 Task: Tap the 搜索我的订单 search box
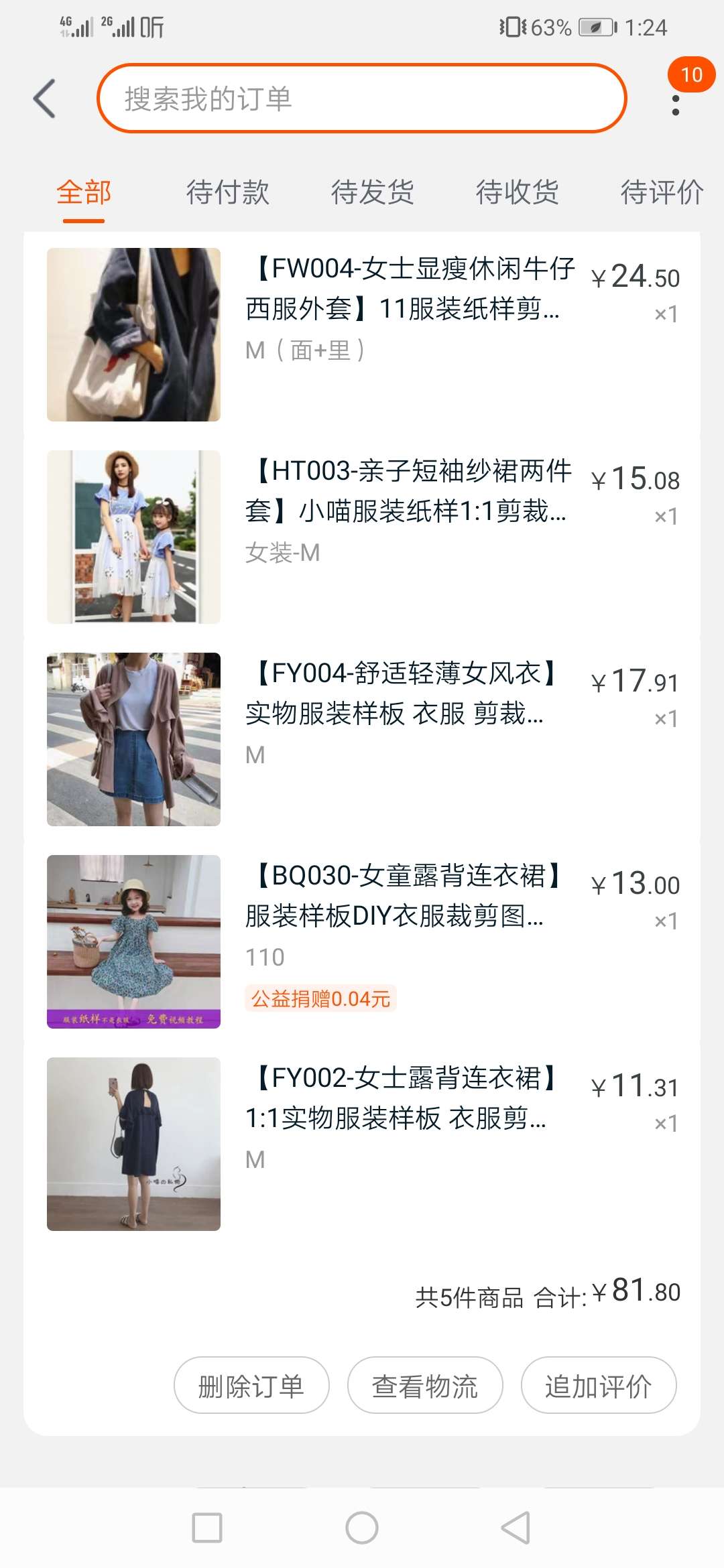click(x=362, y=99)
